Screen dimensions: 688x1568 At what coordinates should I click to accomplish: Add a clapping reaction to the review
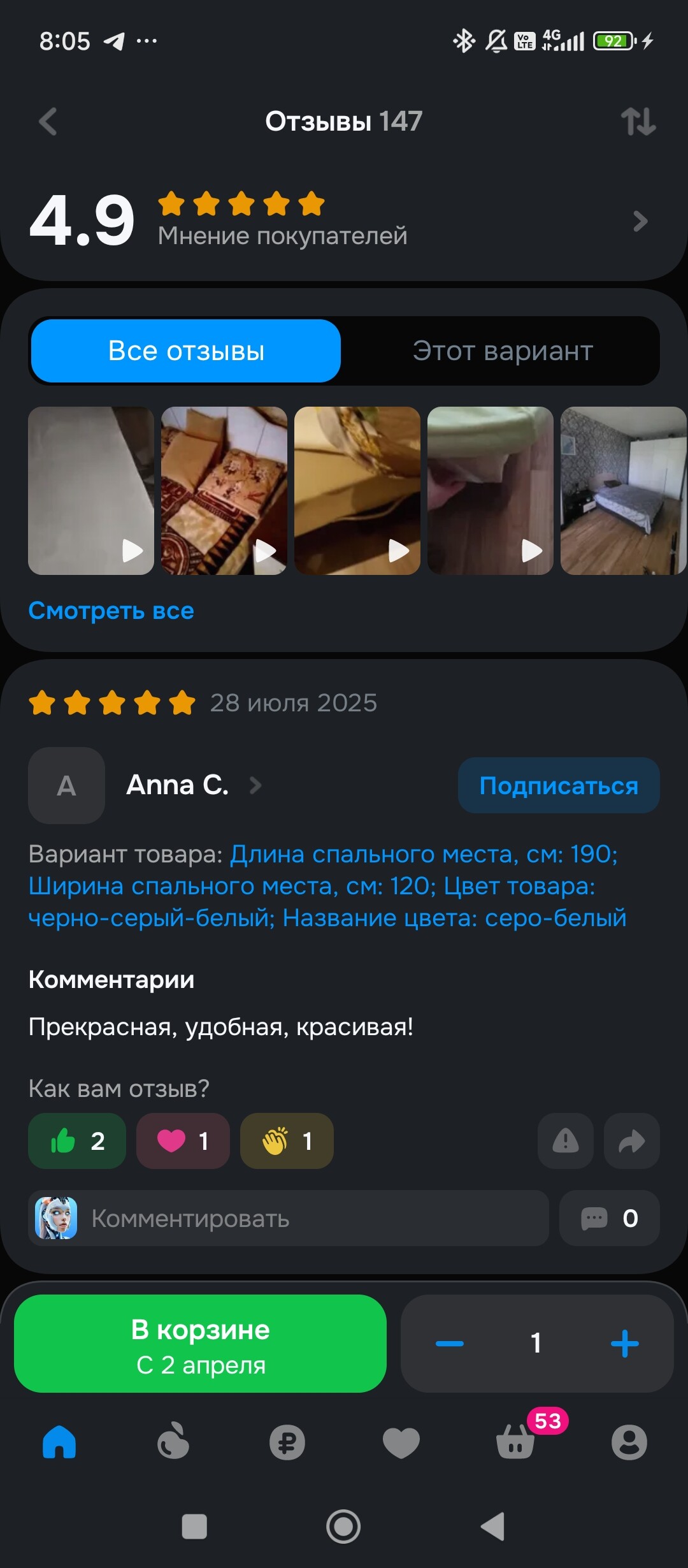click(x=287, y=1141)
